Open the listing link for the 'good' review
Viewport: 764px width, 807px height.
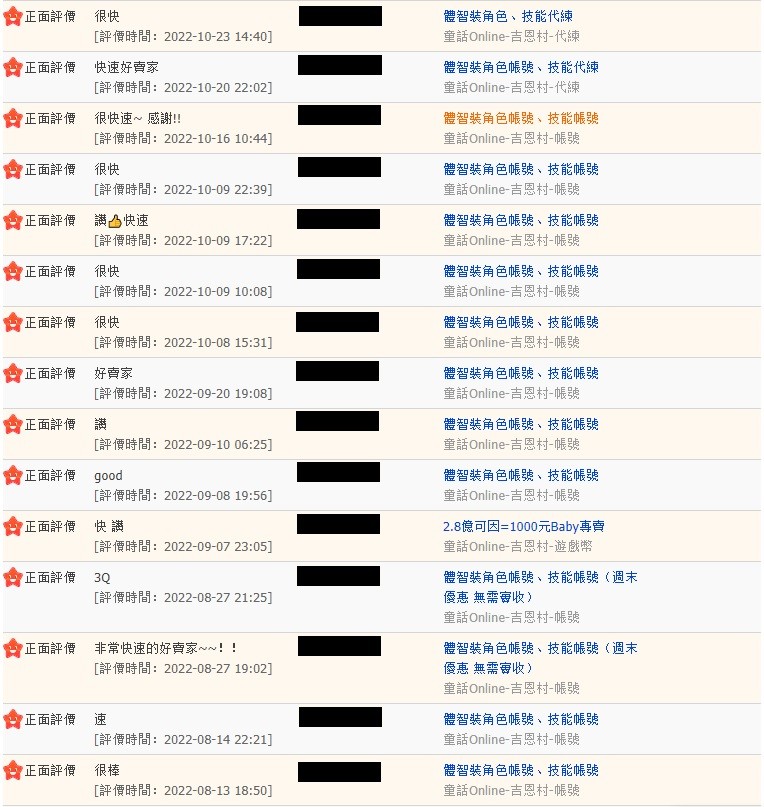point(521,476)
